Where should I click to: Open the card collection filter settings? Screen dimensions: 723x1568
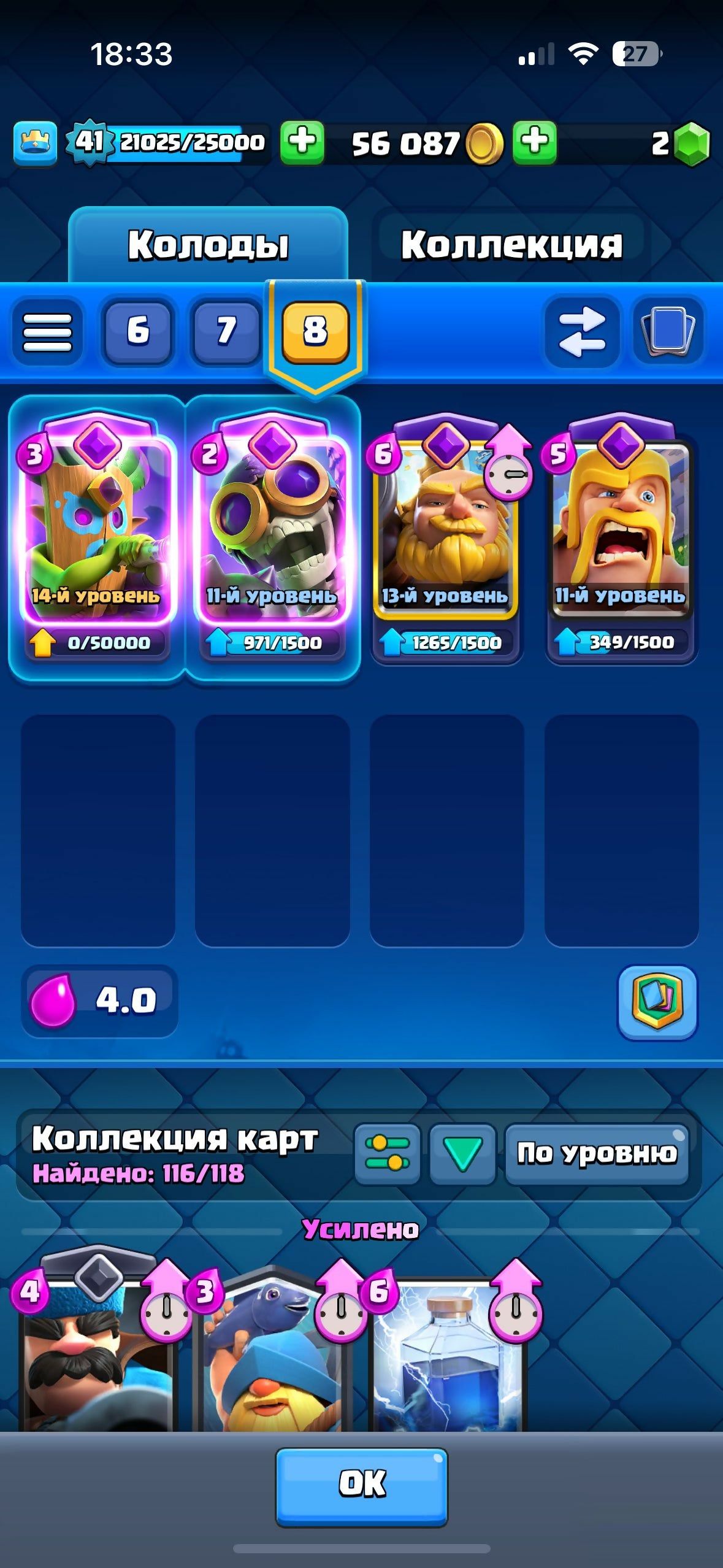pos(388,1153)
